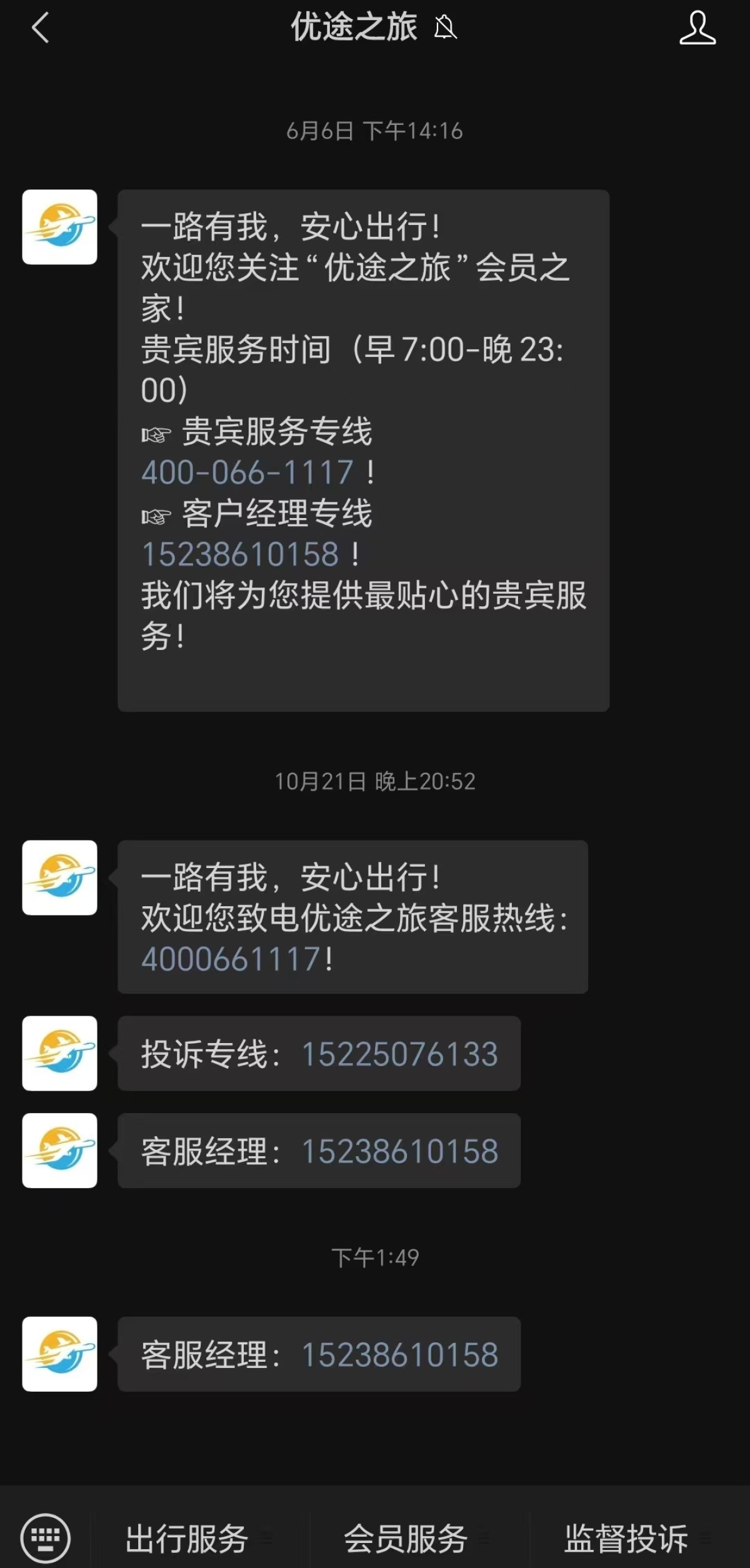Open the account avatar beside 投诉专线 message
Screen dimensions: 750x1568
pos(59,1054)
